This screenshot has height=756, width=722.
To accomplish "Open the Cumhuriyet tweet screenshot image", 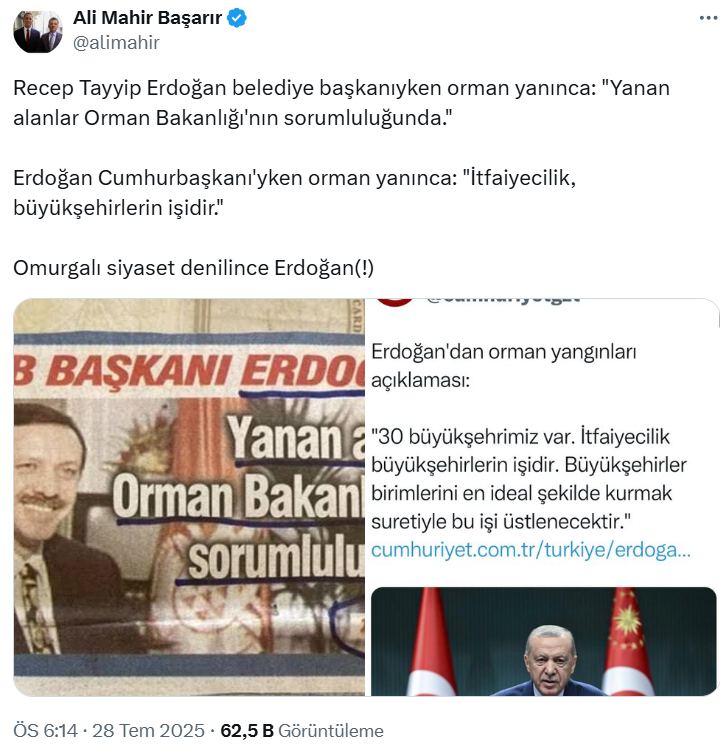I will [x=543, y=497].
